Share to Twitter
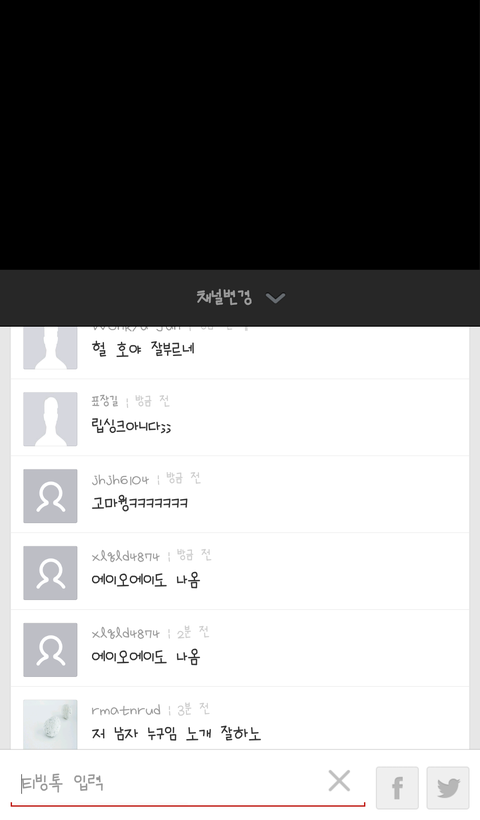Image resolution: width=480 pixels, height=820 pixels. pyautogui.click(x=448, y=788)
